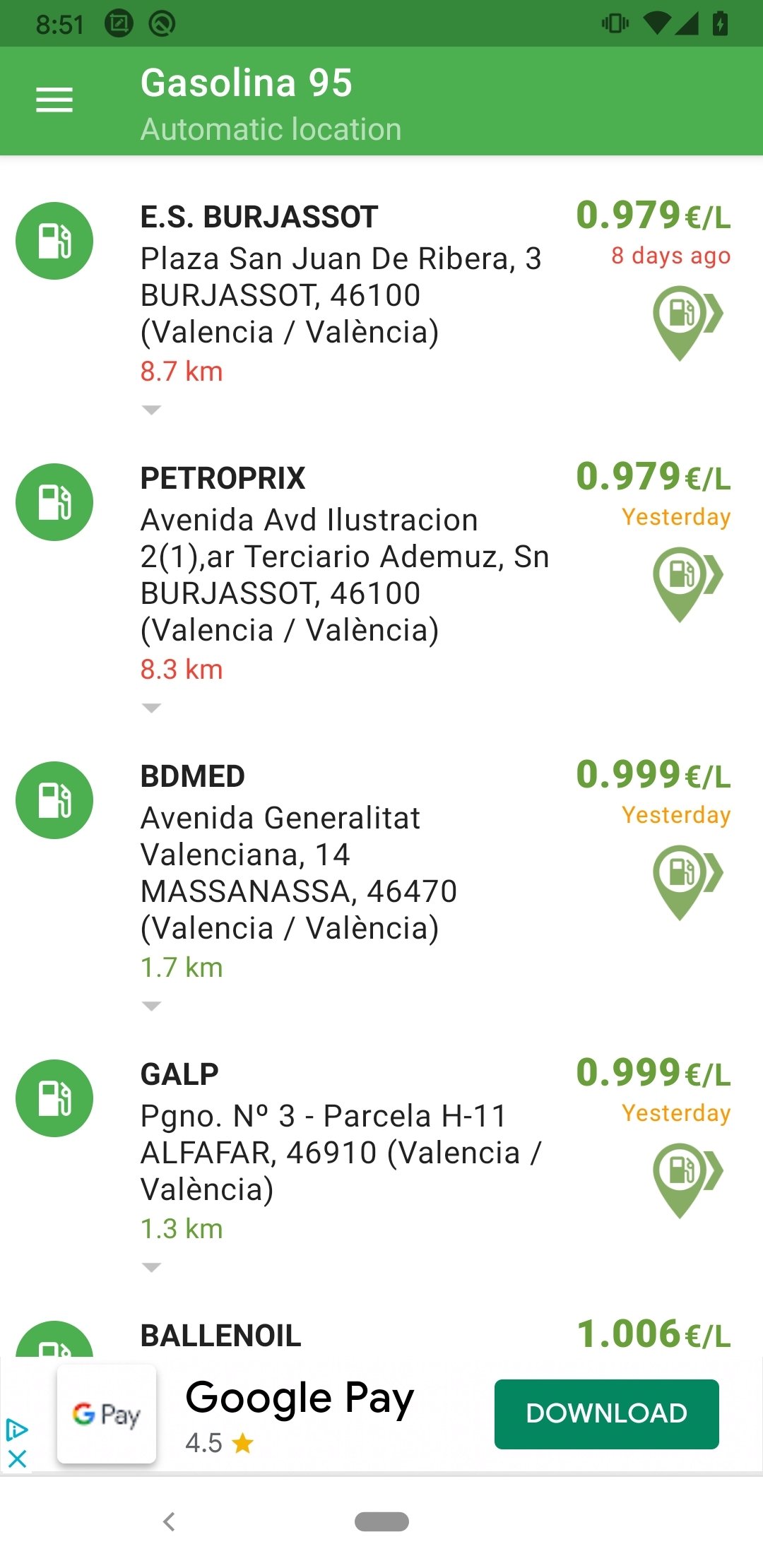
Task: Expand details arrow under PETROPRIX
Action: click(151, 708)
